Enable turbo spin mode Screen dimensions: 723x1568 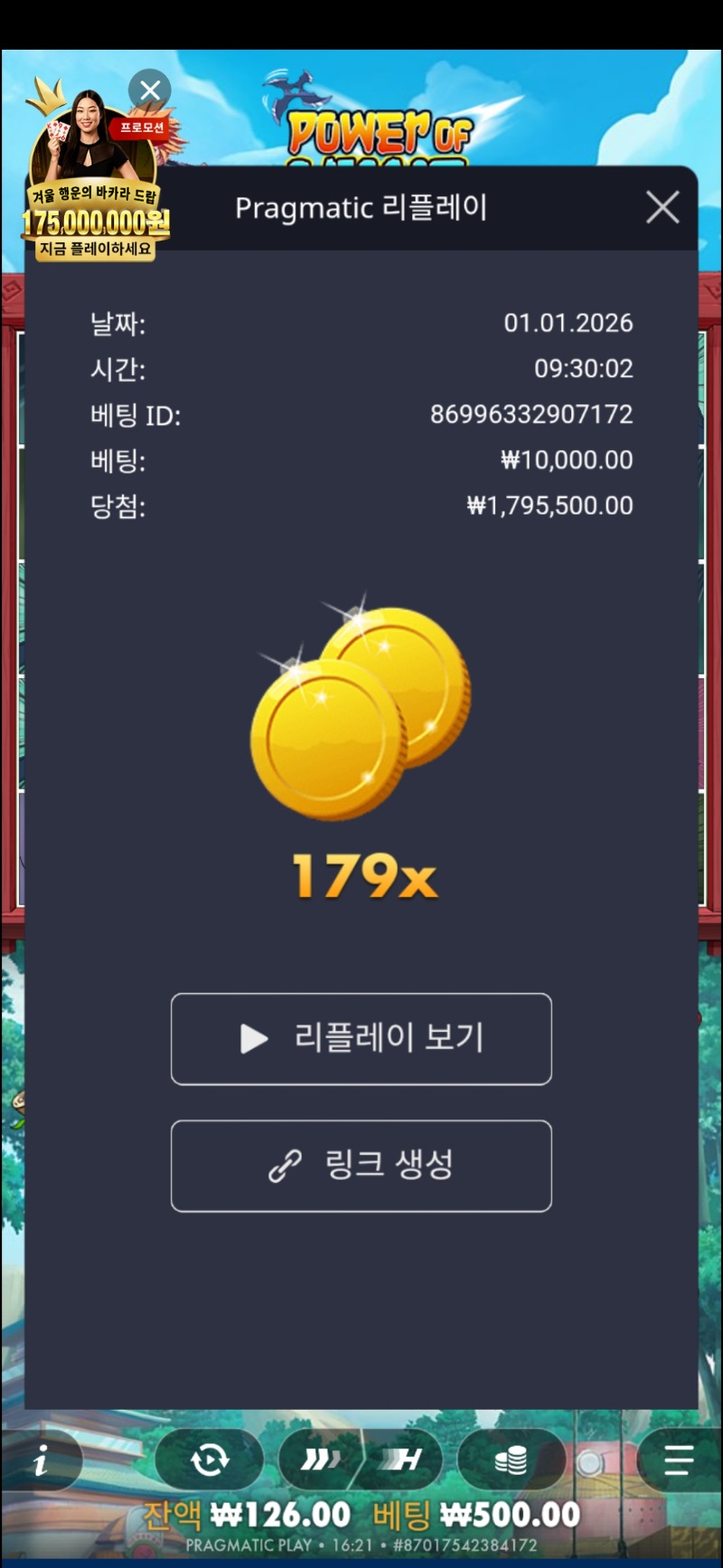pos(403,1459)
